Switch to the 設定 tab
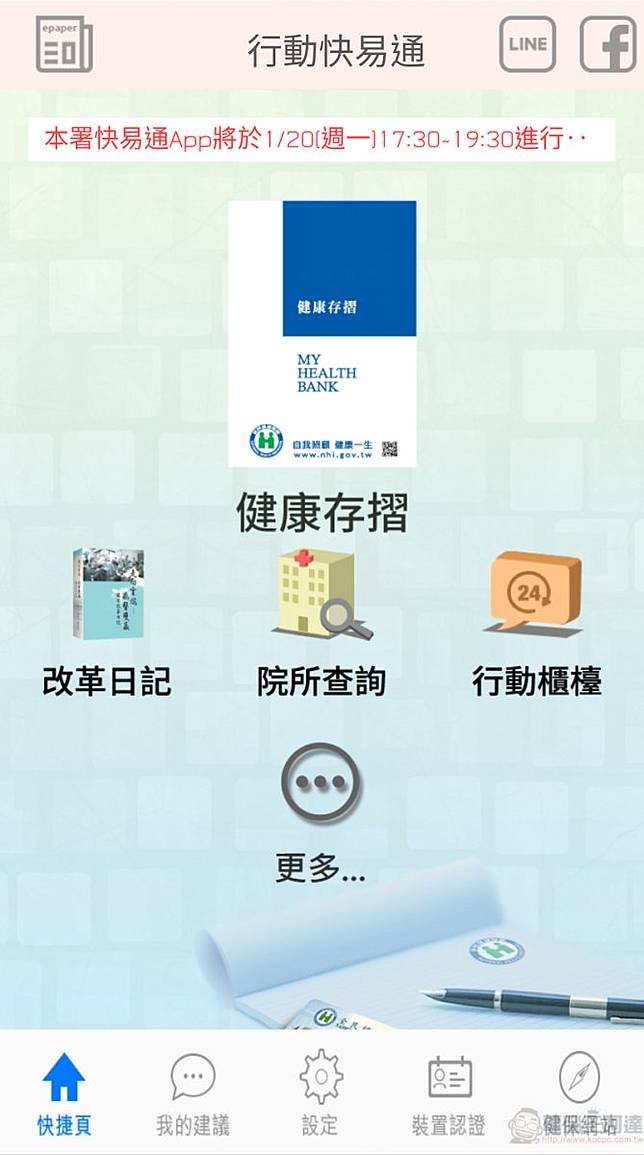 click(321, 1094)
